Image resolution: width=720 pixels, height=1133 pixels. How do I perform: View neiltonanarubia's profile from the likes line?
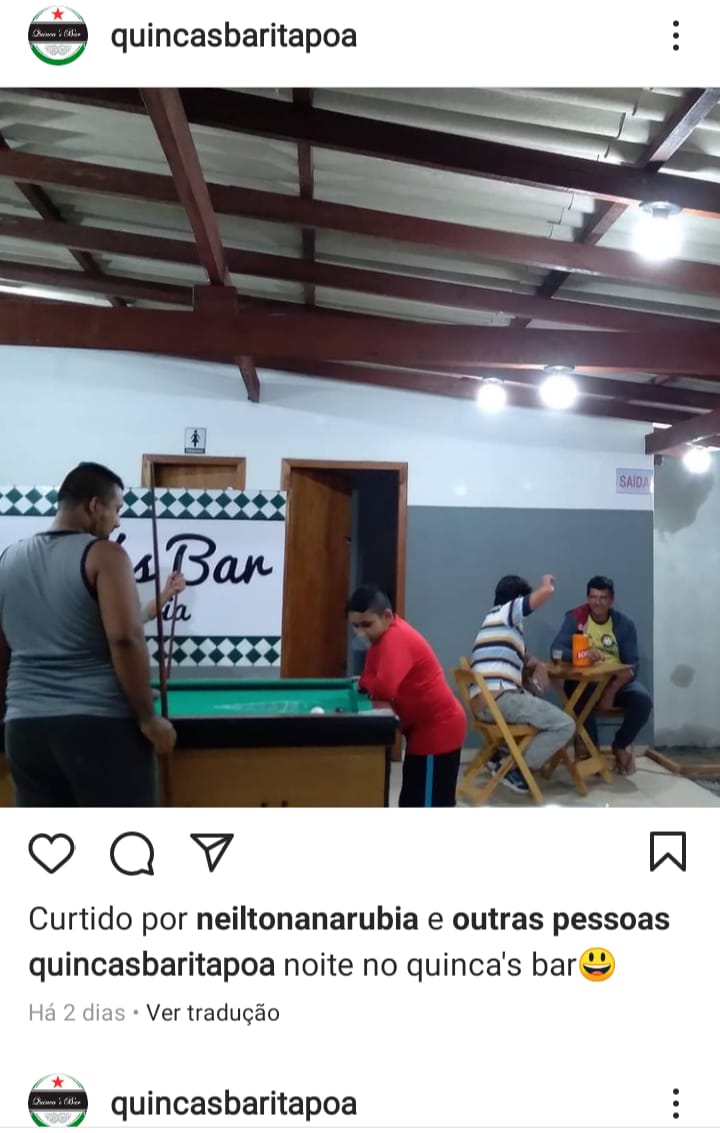(x=307, y=919)
